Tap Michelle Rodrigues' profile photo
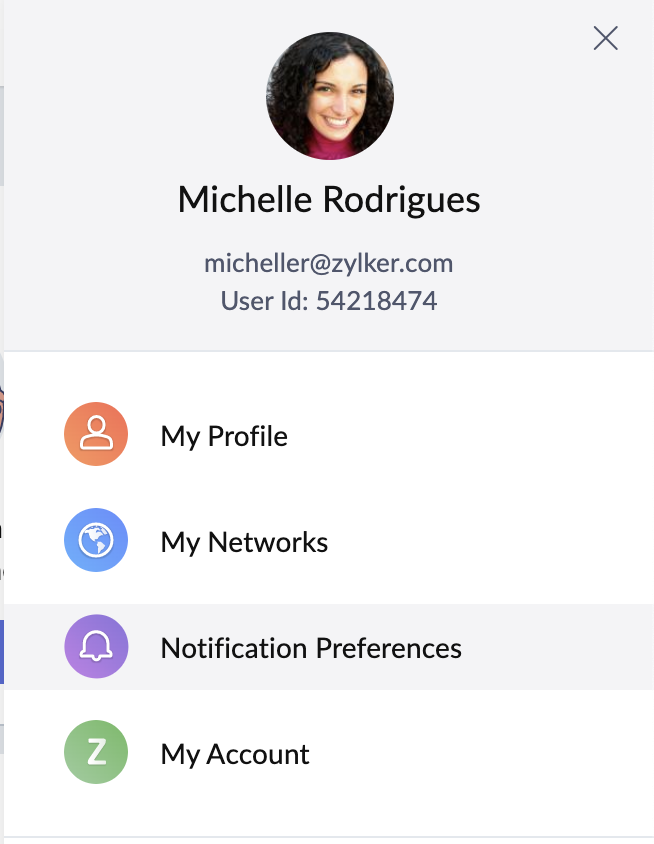 [x=329, y=96]
